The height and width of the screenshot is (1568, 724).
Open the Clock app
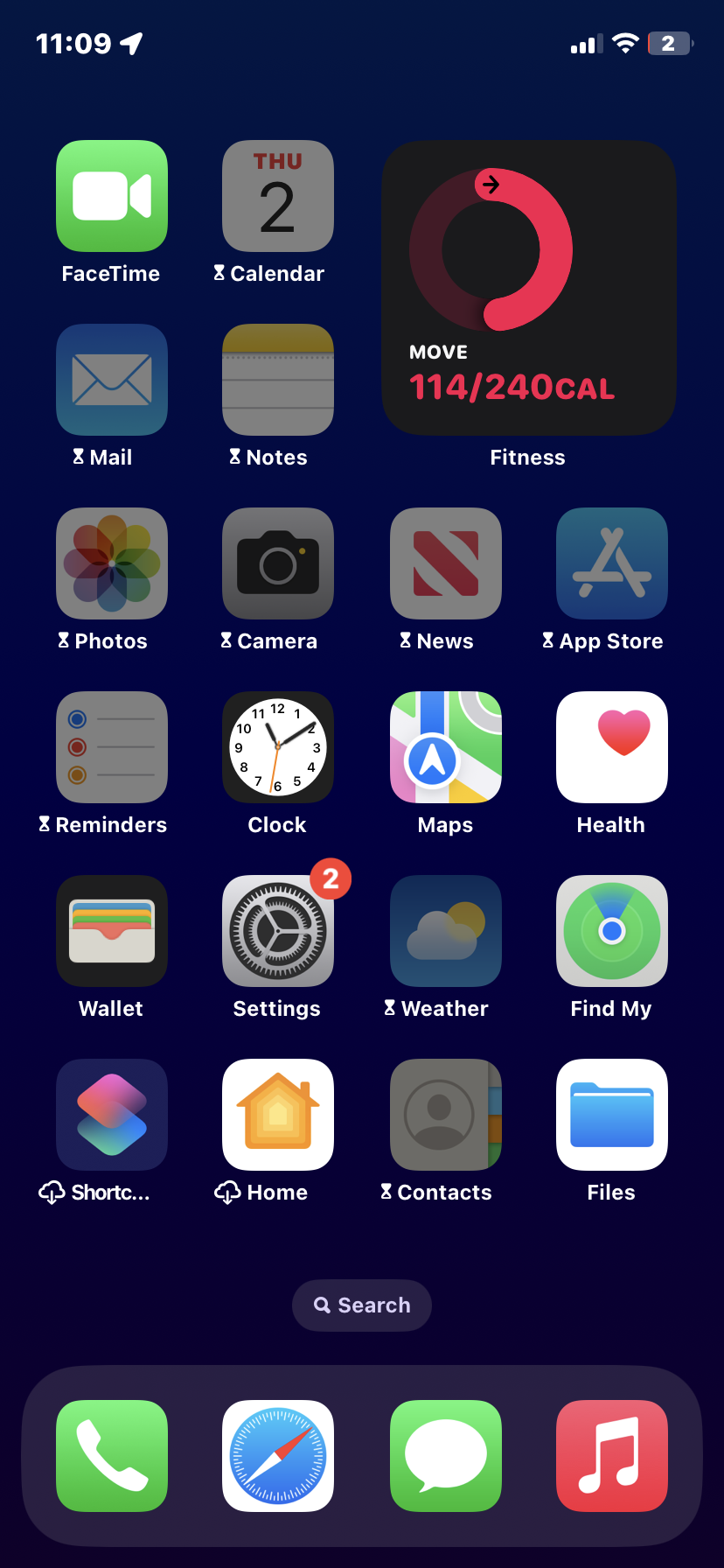click(278, 747)
